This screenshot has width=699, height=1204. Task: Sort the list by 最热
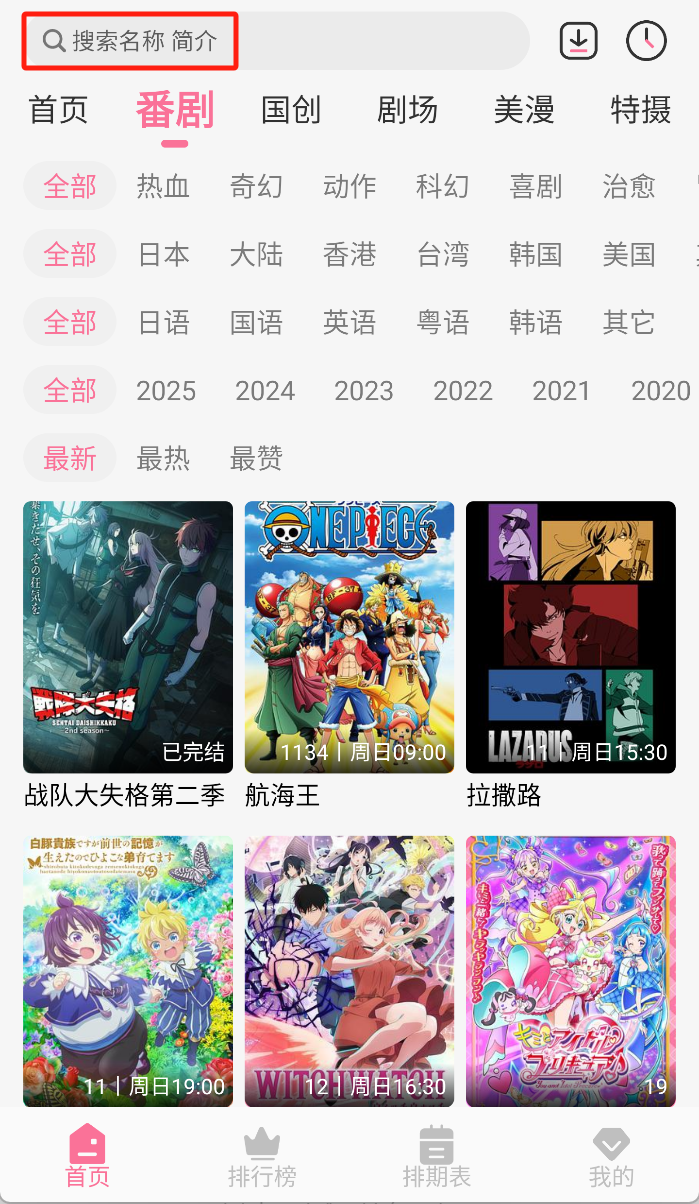tap(163, 459)
